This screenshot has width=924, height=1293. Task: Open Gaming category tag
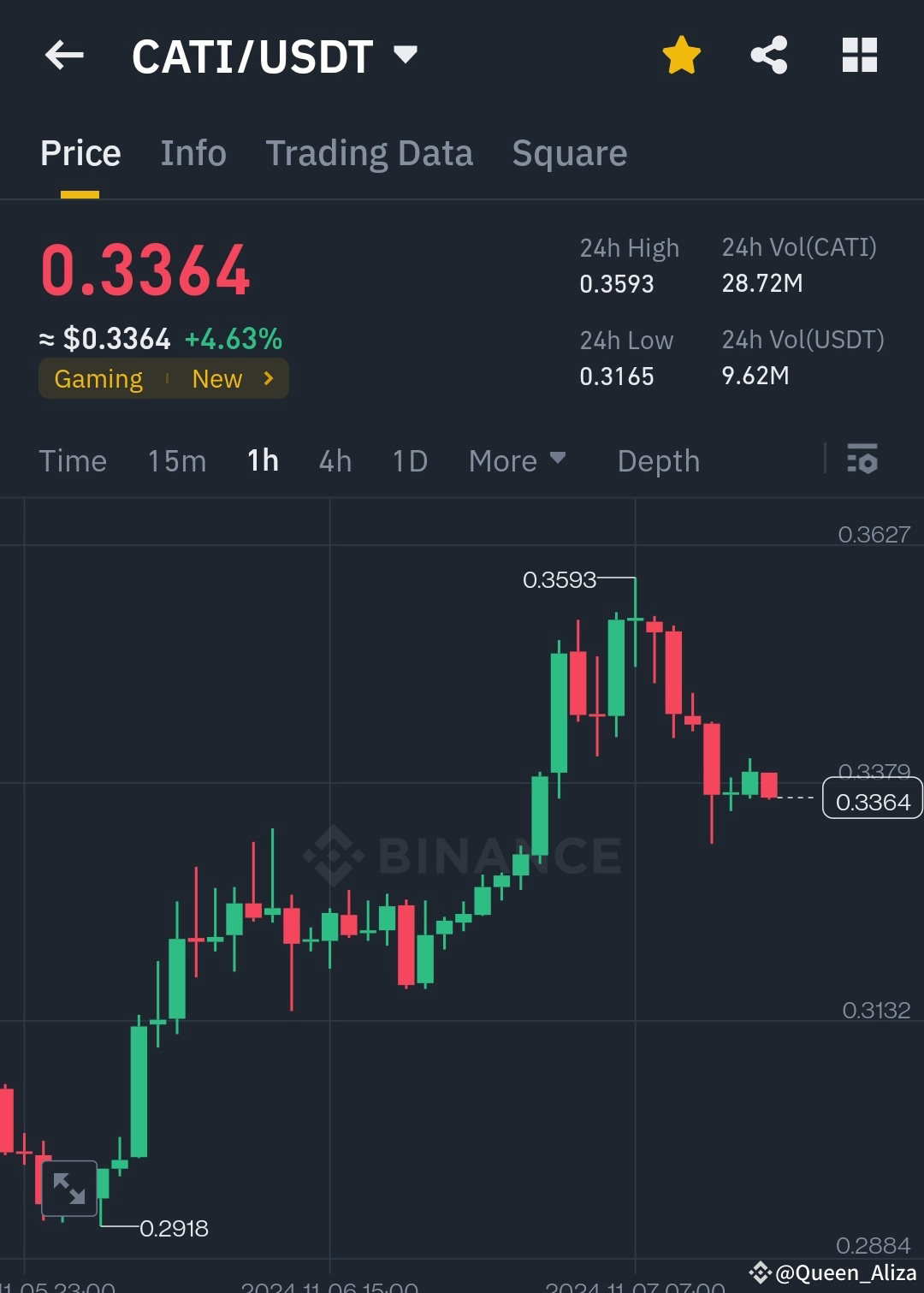click(x=98, y=378)
